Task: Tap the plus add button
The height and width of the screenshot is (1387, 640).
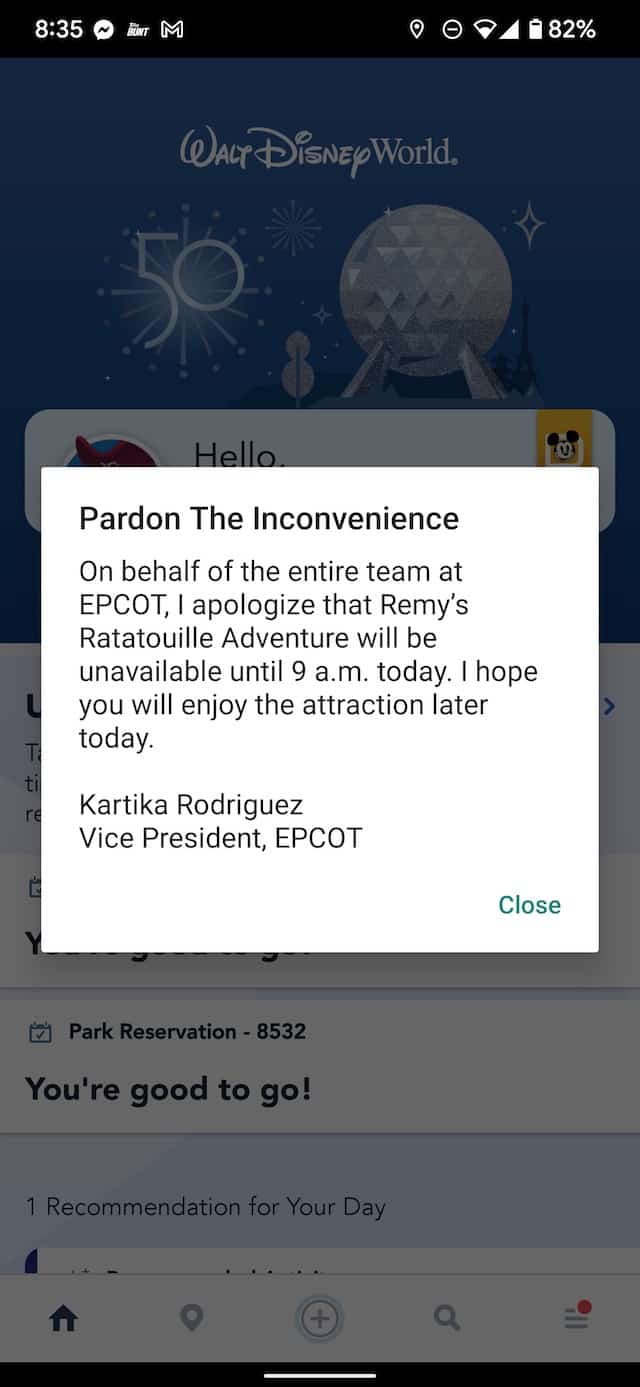Action: point(320,1319)
